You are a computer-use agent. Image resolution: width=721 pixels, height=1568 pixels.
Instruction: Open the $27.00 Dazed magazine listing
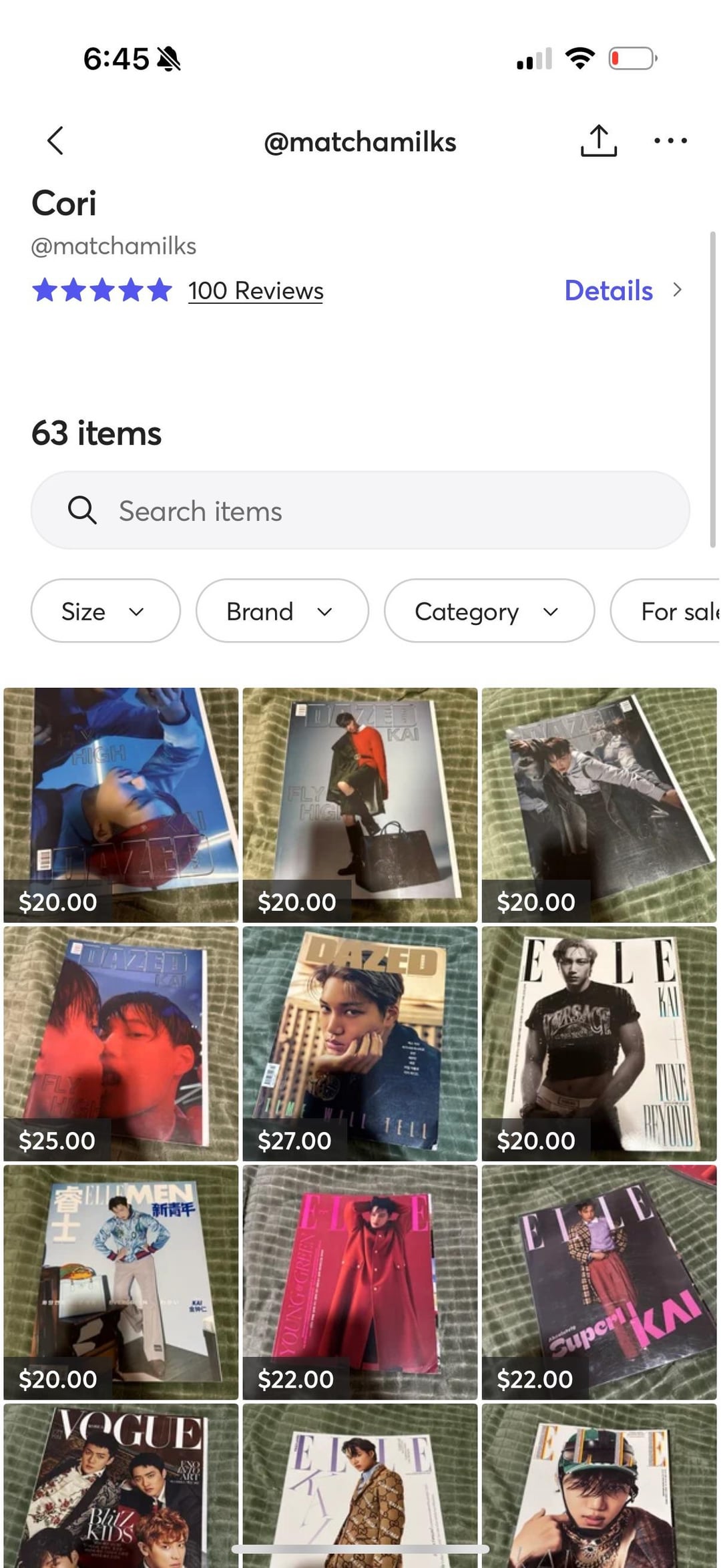[x=360, y=1042]
